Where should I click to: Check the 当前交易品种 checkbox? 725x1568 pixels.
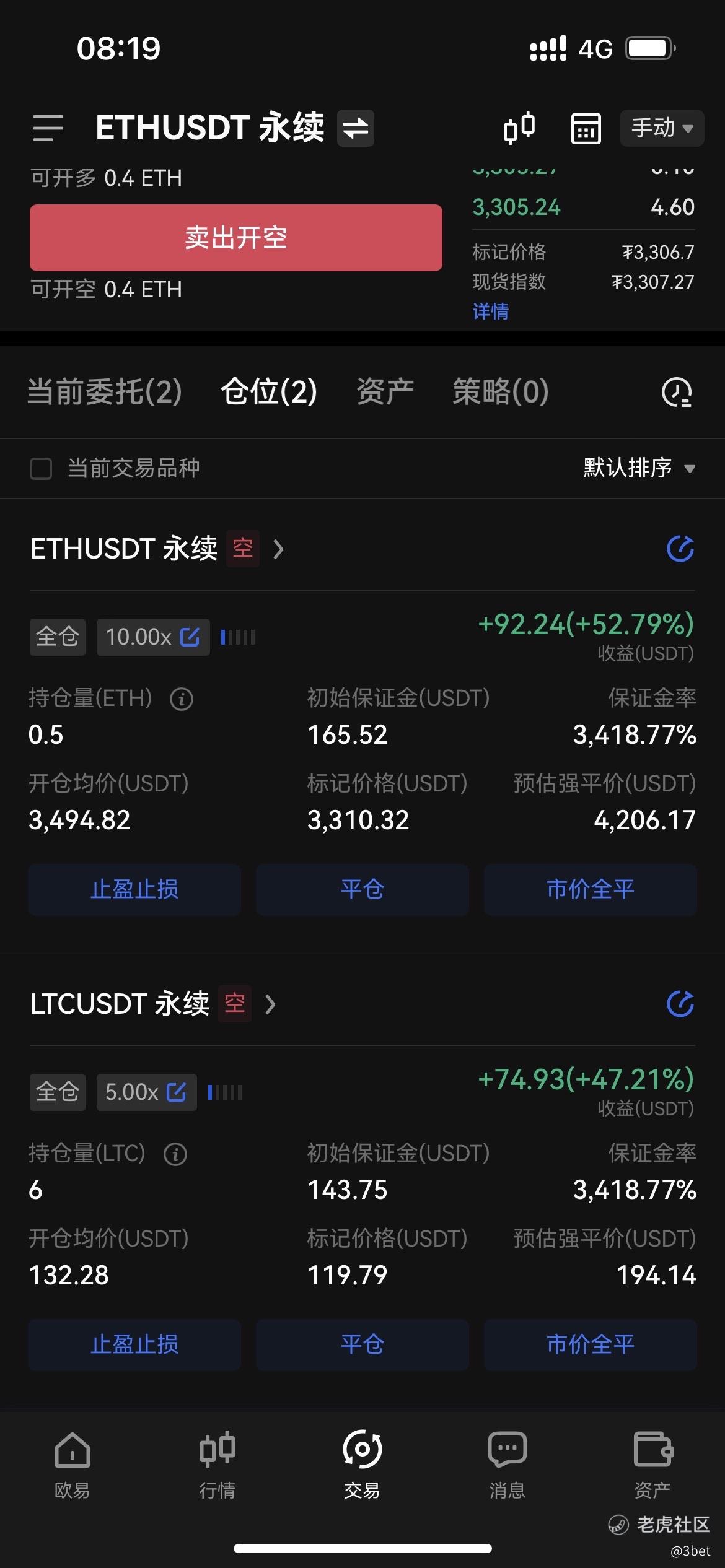[x=41, y=469]
